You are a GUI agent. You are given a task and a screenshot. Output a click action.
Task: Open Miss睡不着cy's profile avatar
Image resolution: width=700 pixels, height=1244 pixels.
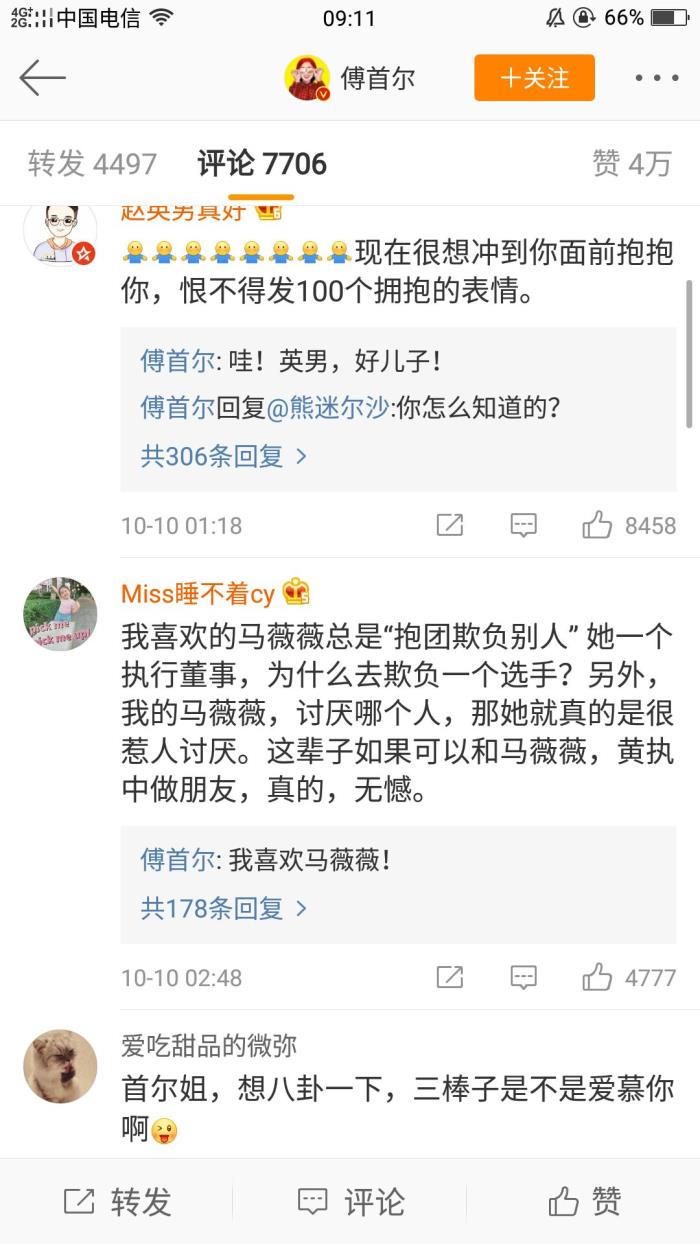pyautogui.click(x=60, y=613)
